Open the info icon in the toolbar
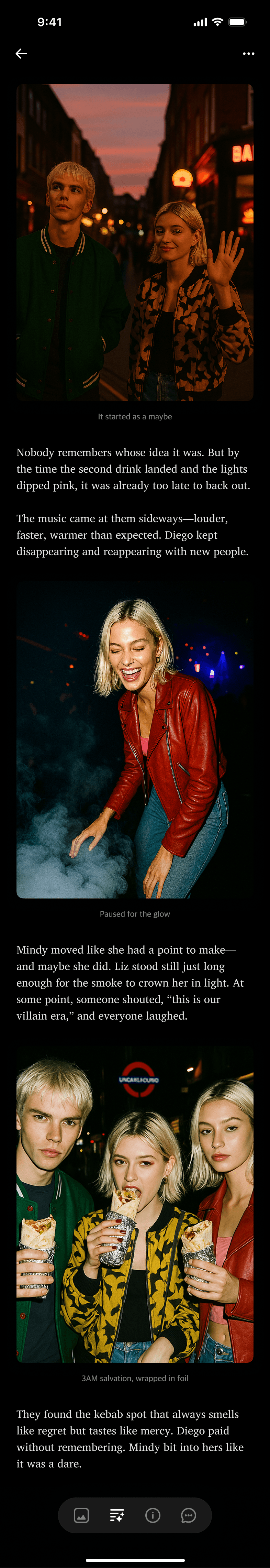Screen dimensions: 270x1568 pyautogui.click(x=153, y=1515)
